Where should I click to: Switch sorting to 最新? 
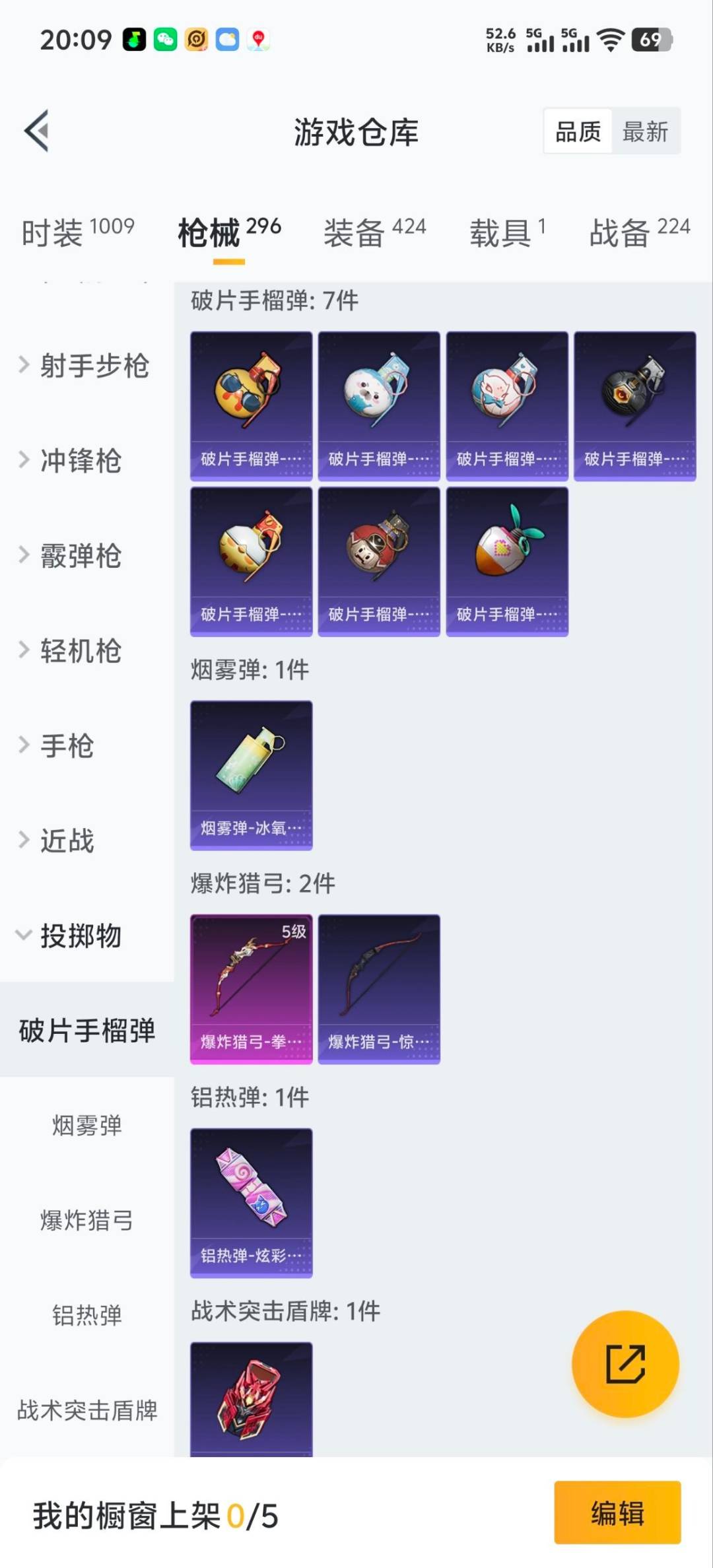click(x=645, y=131)
